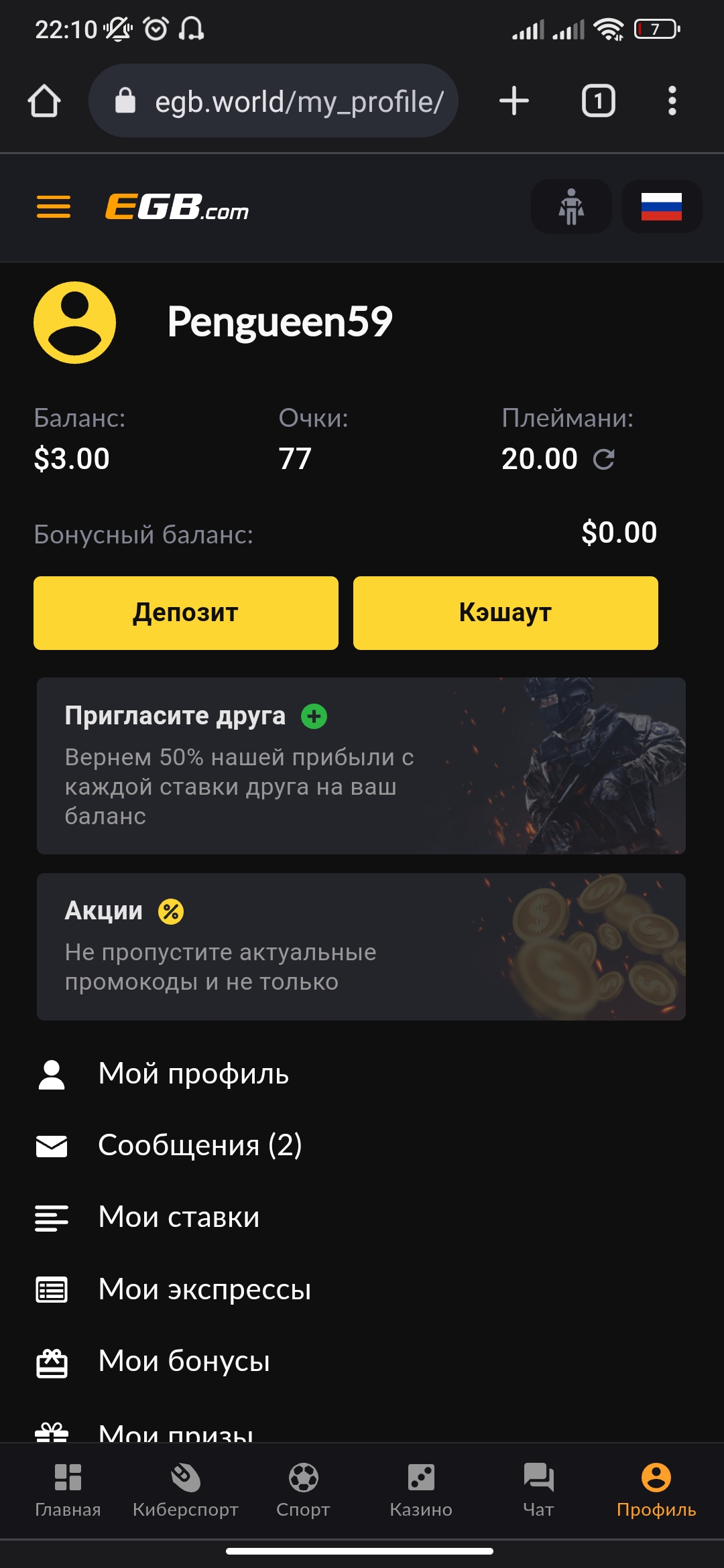Image resolution: width=724 pixels, height=1568 pixels.
Task: Open browser tab switcher
Action: 595,101
